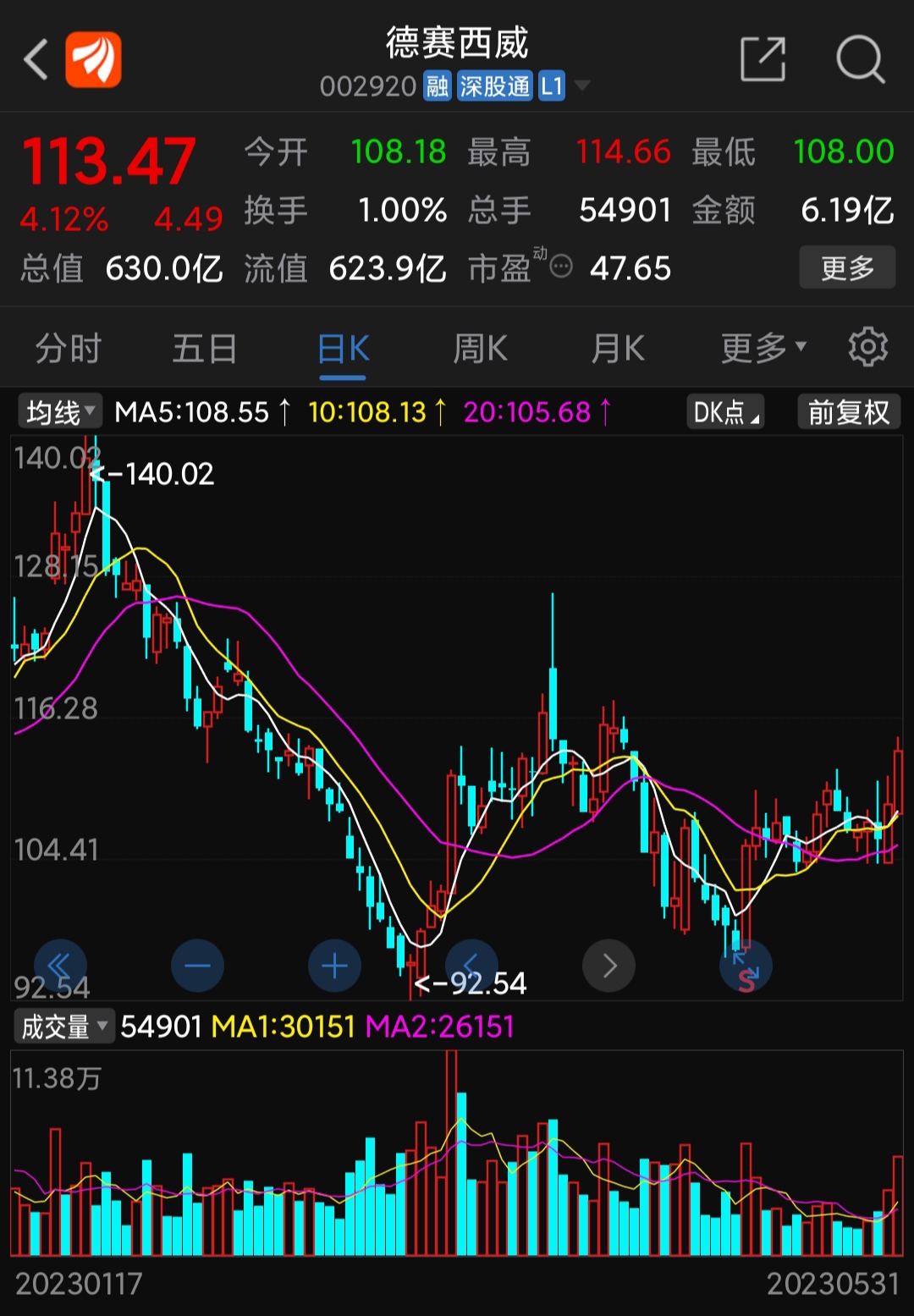
Task: Switch to the 周K weekly chart tab
Action: pyautogui.click(x=479, y=347)
